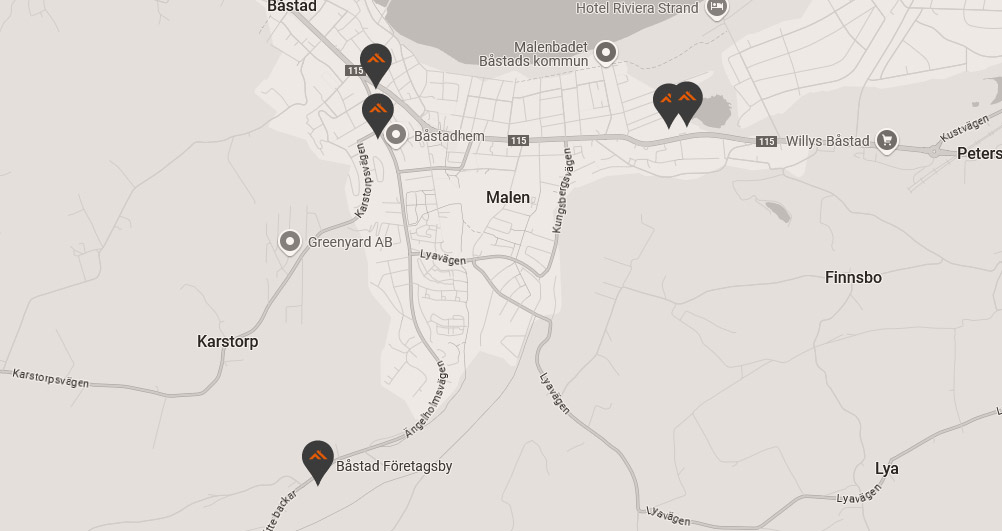Tap the custom marker at Båstad Företagsby

tap(317, 459)
